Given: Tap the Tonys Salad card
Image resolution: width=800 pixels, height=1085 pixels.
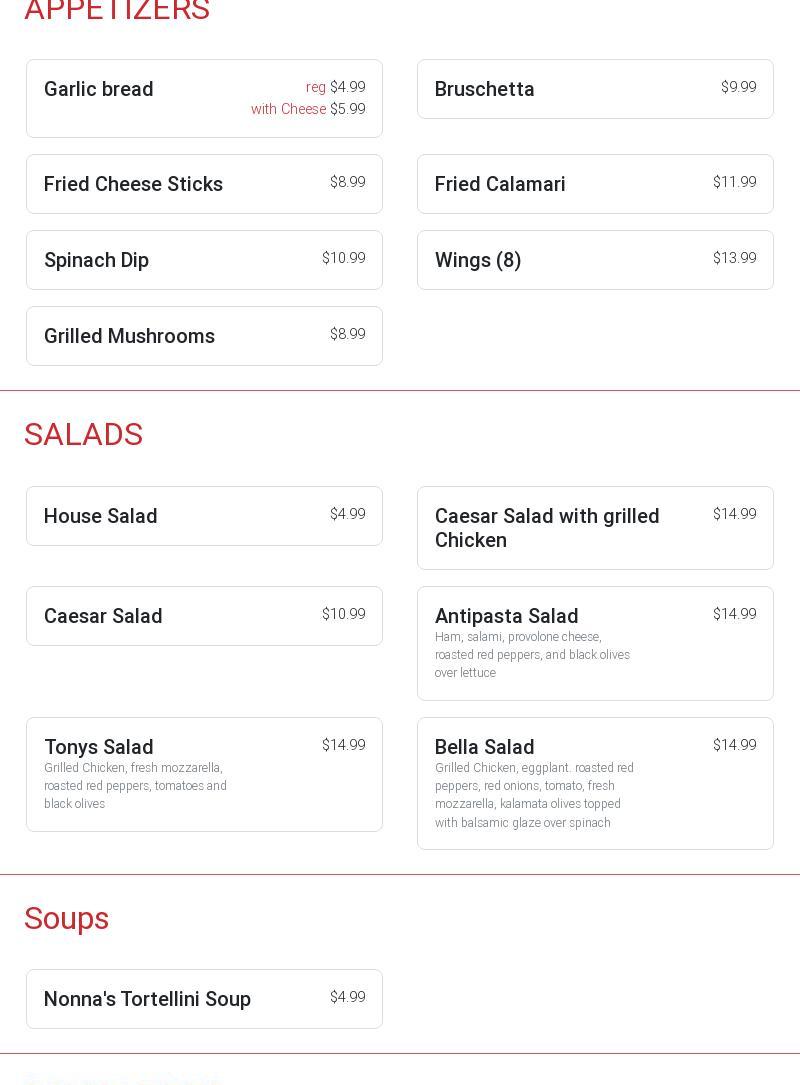Looking at the screenshot, I should click(x=204, y=774).
